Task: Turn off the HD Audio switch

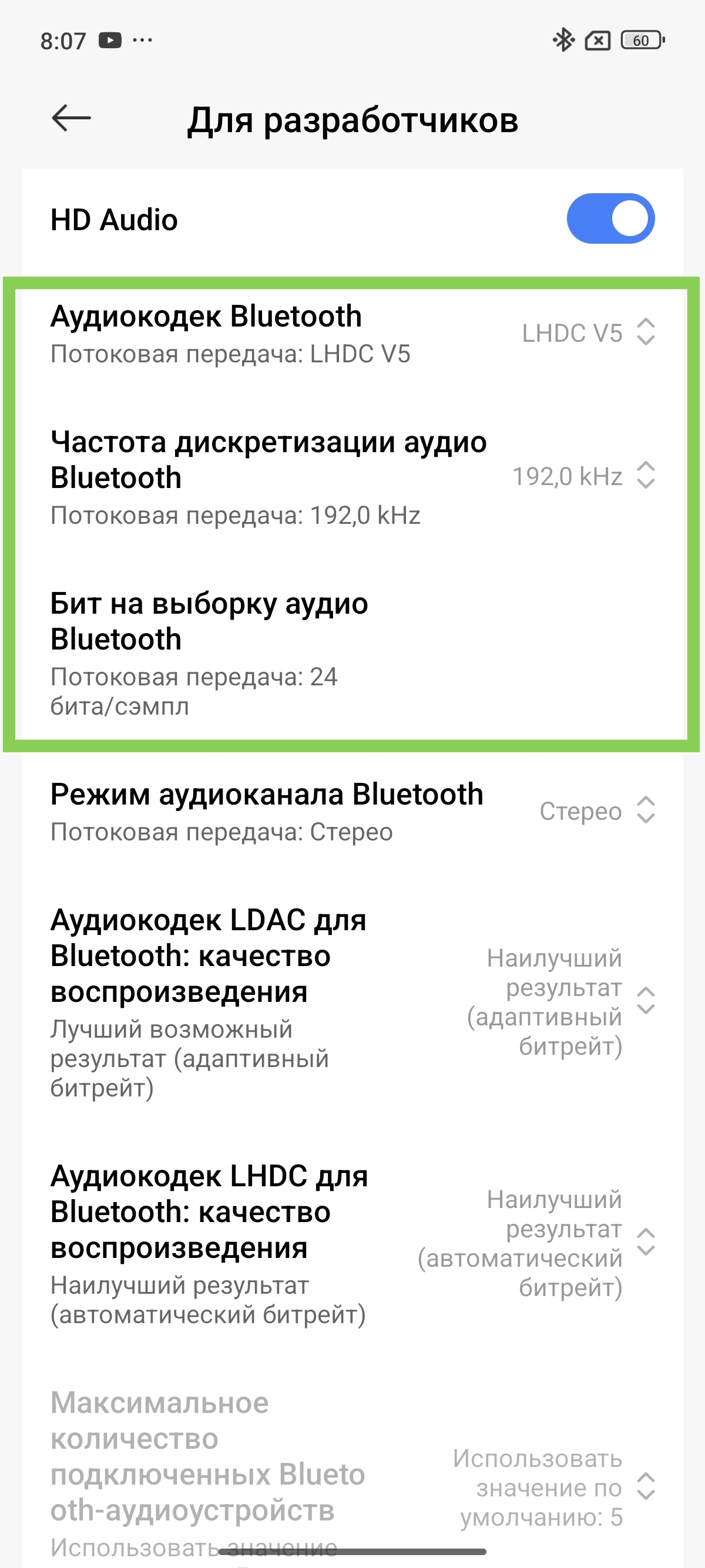Action: coord(610,218)
